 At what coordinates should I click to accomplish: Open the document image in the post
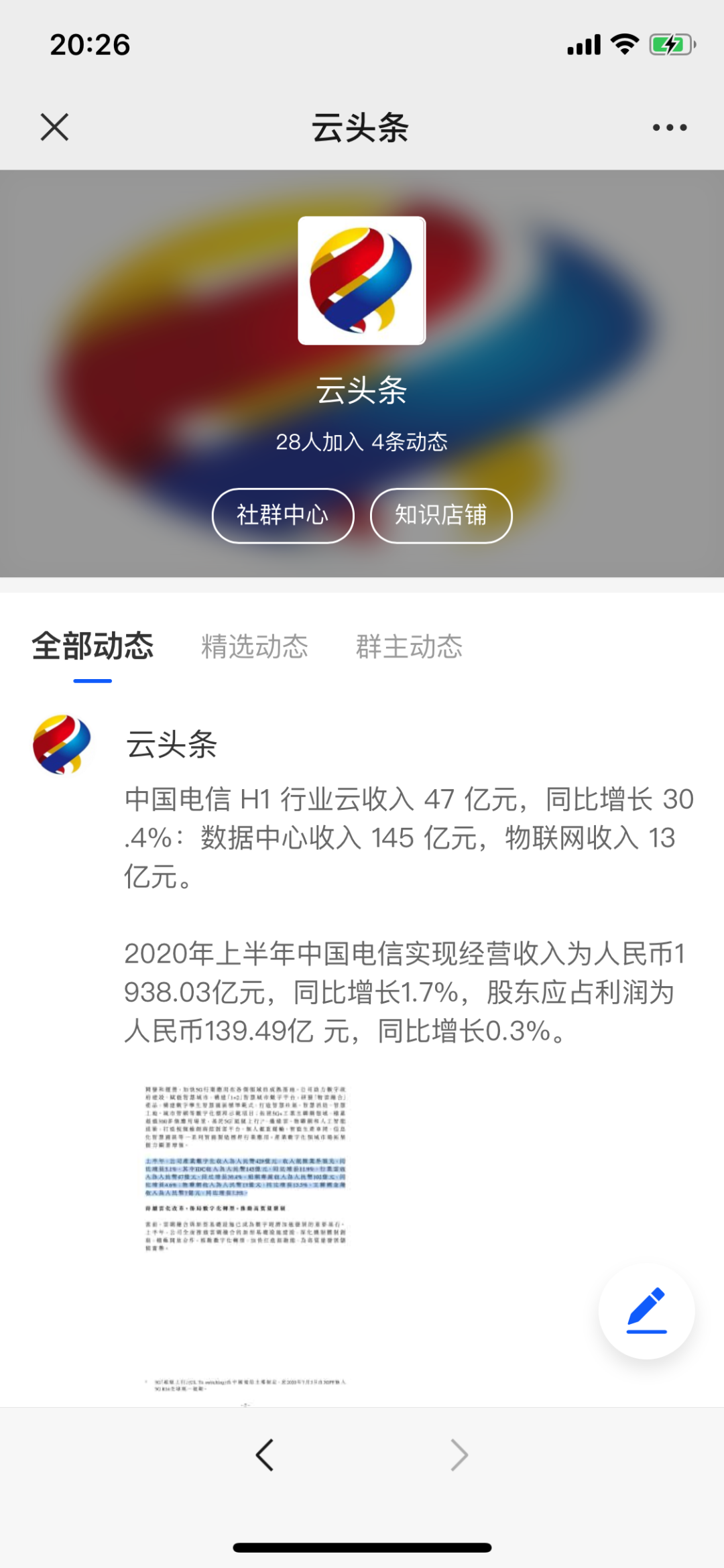[x=246, y=1166]
